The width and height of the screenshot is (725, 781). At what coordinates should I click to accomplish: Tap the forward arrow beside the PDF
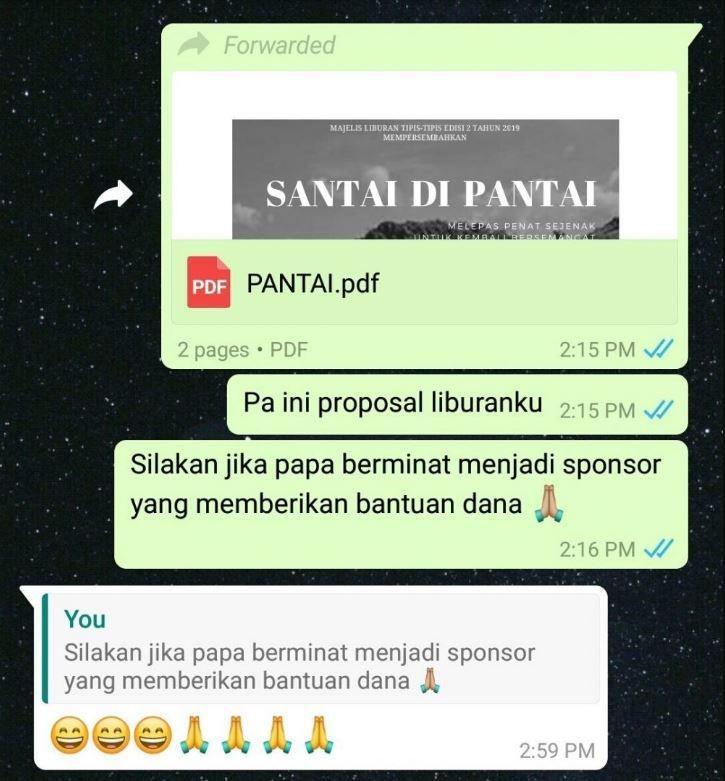click(112, 197)
